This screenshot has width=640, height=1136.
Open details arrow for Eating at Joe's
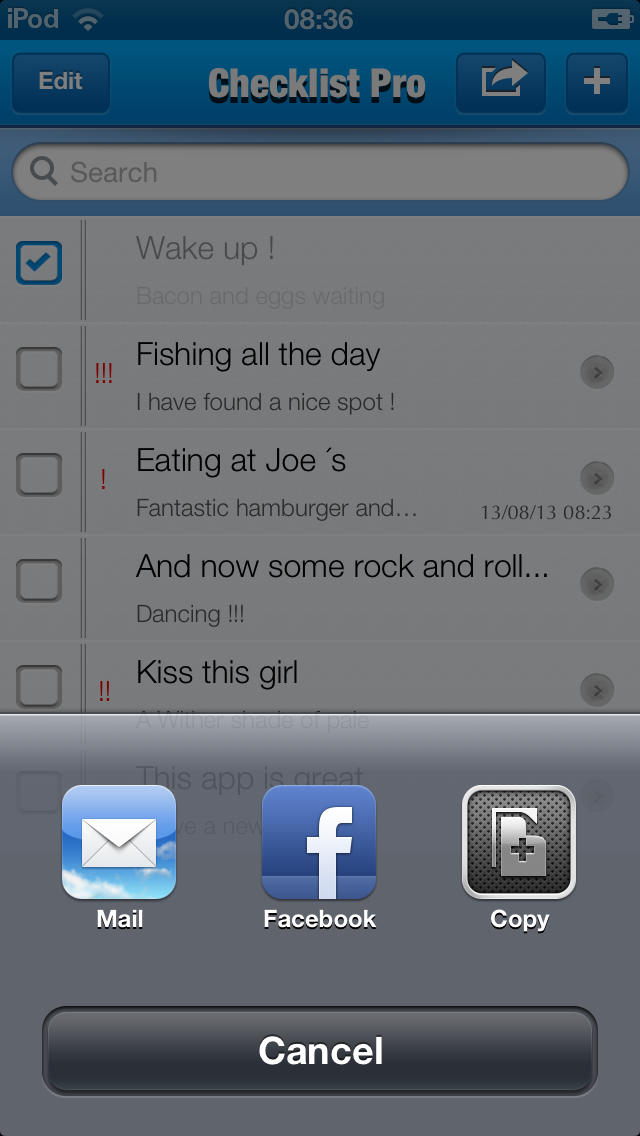pos(597,478)
